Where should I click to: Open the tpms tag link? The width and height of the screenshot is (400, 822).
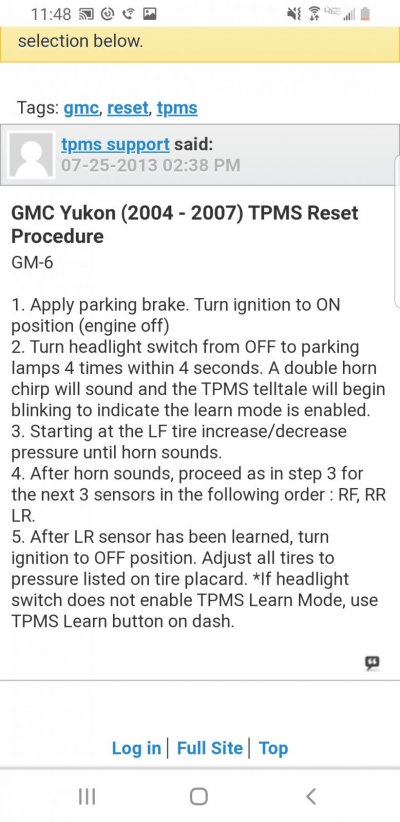click(x=177, y=108)
